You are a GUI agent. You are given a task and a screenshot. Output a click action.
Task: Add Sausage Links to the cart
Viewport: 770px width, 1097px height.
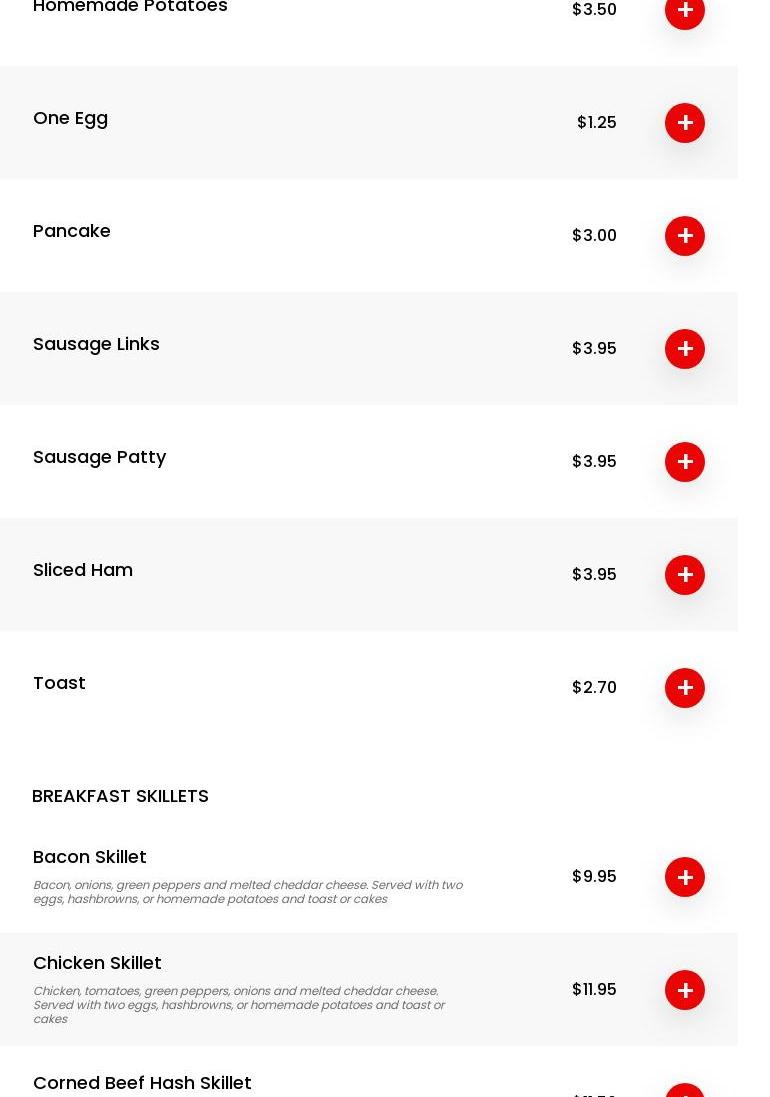pos(685,349)
